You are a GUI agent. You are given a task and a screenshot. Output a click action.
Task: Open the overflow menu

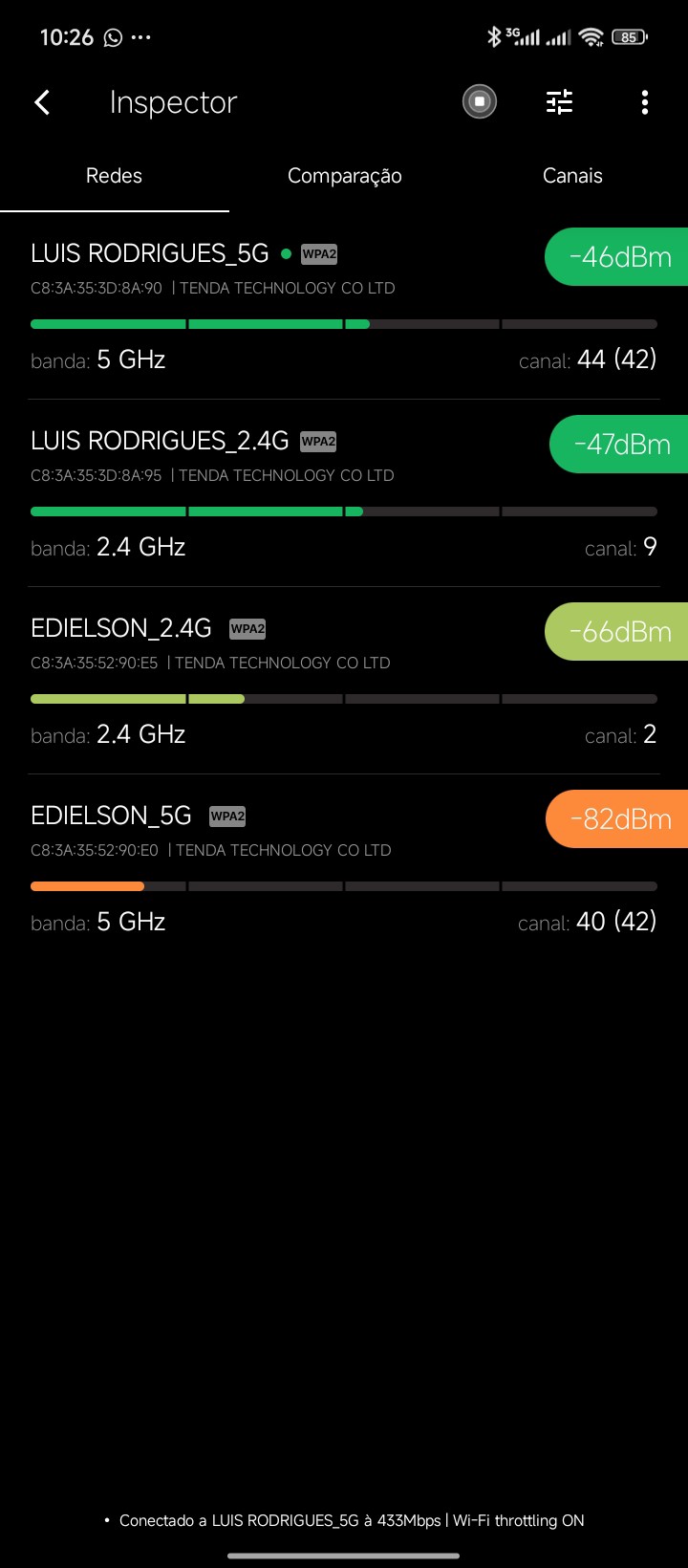tap(645, 102)
